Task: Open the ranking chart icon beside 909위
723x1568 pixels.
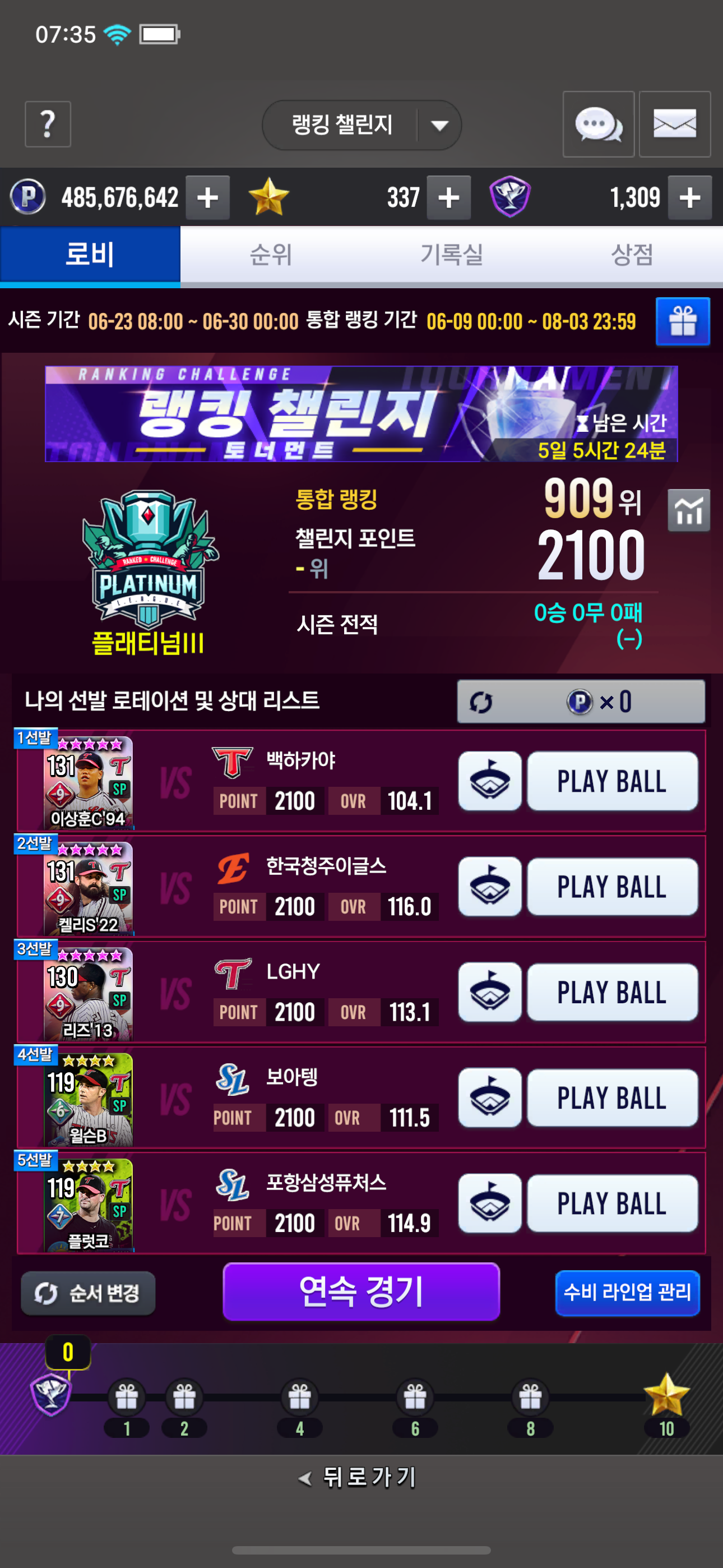Action: tap(688, 510)
